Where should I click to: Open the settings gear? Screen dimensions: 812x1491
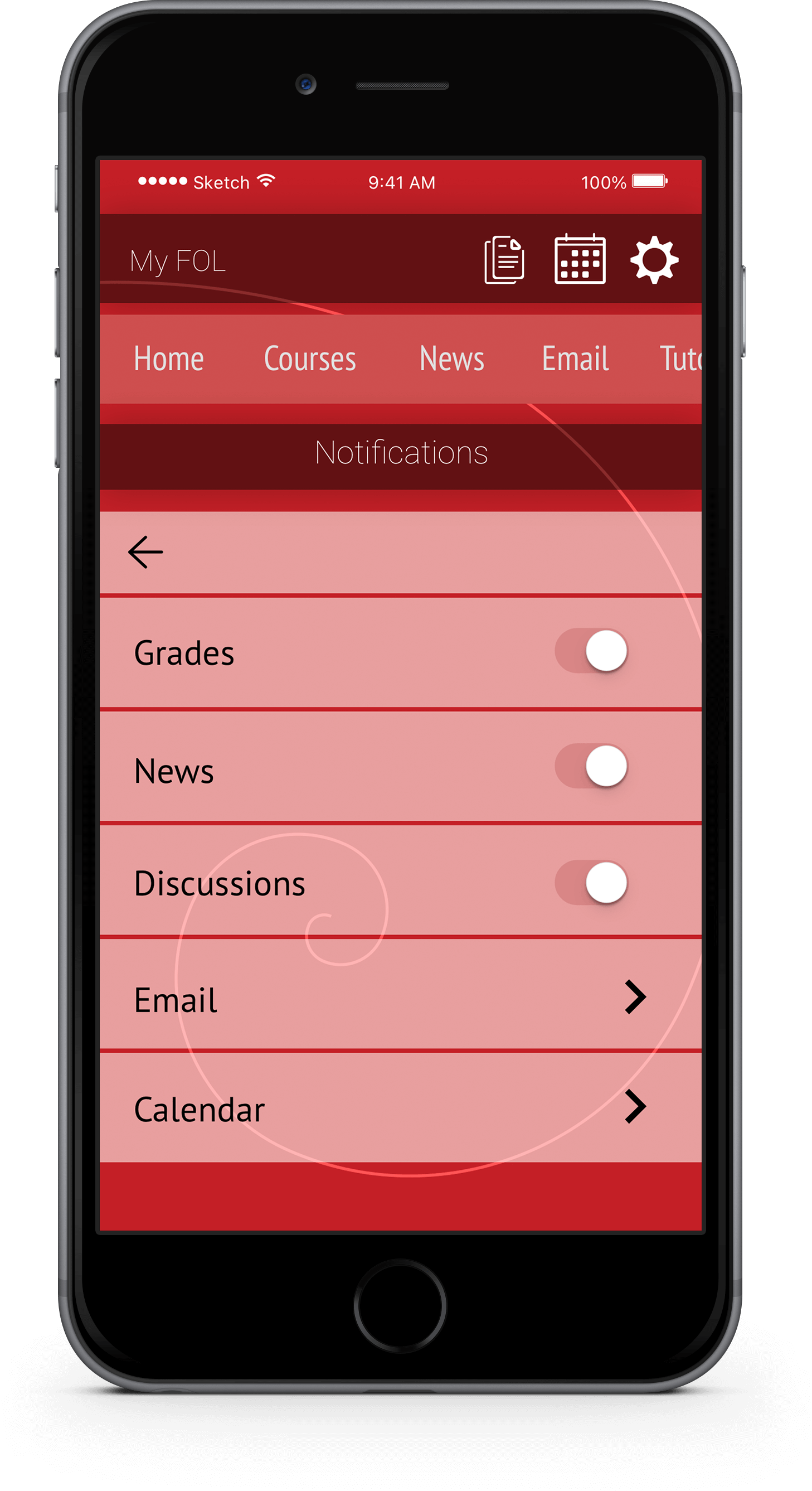pos(654,259)
